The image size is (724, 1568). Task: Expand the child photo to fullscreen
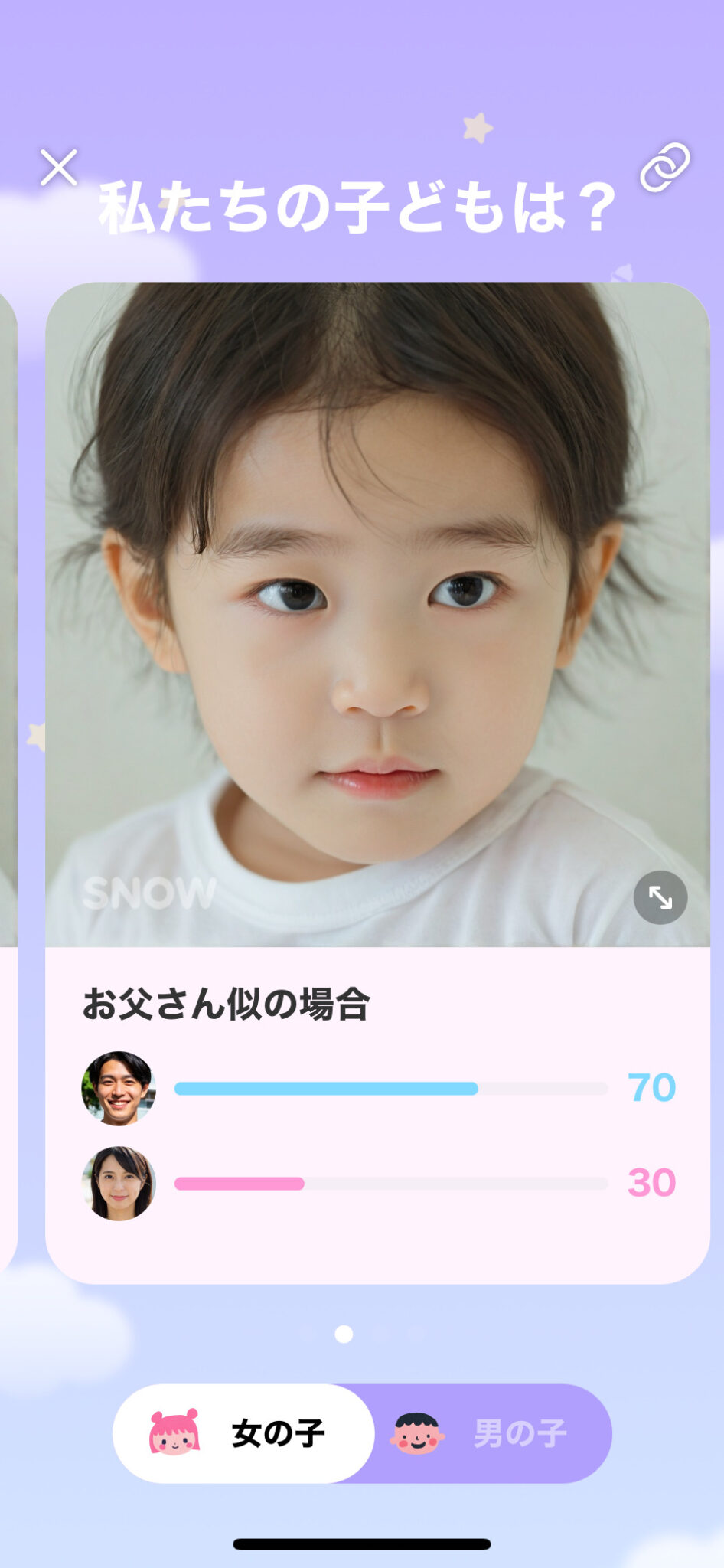click(x=660, y=897)
